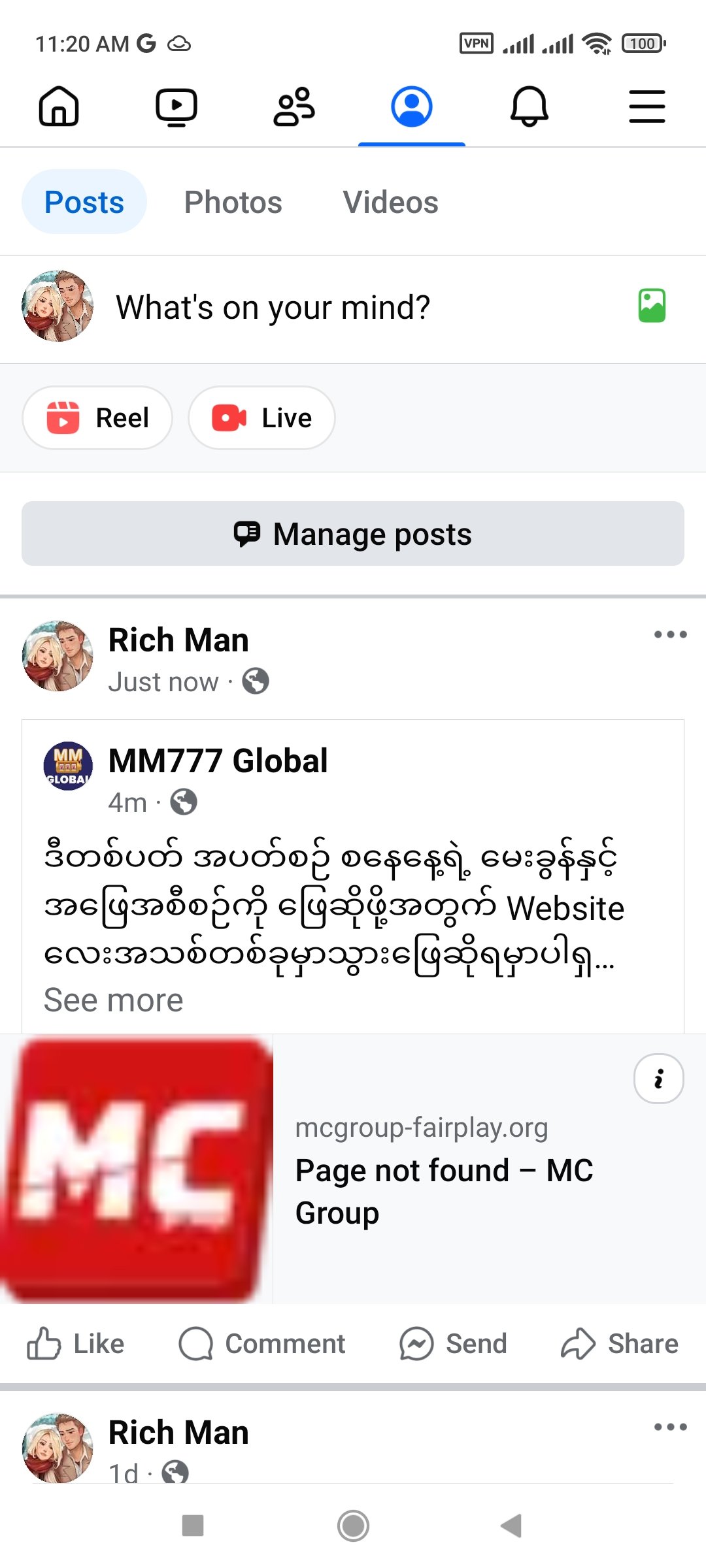Screen dimensions: 706x1568
Task: Start a Live video
Action: point(261,417)
